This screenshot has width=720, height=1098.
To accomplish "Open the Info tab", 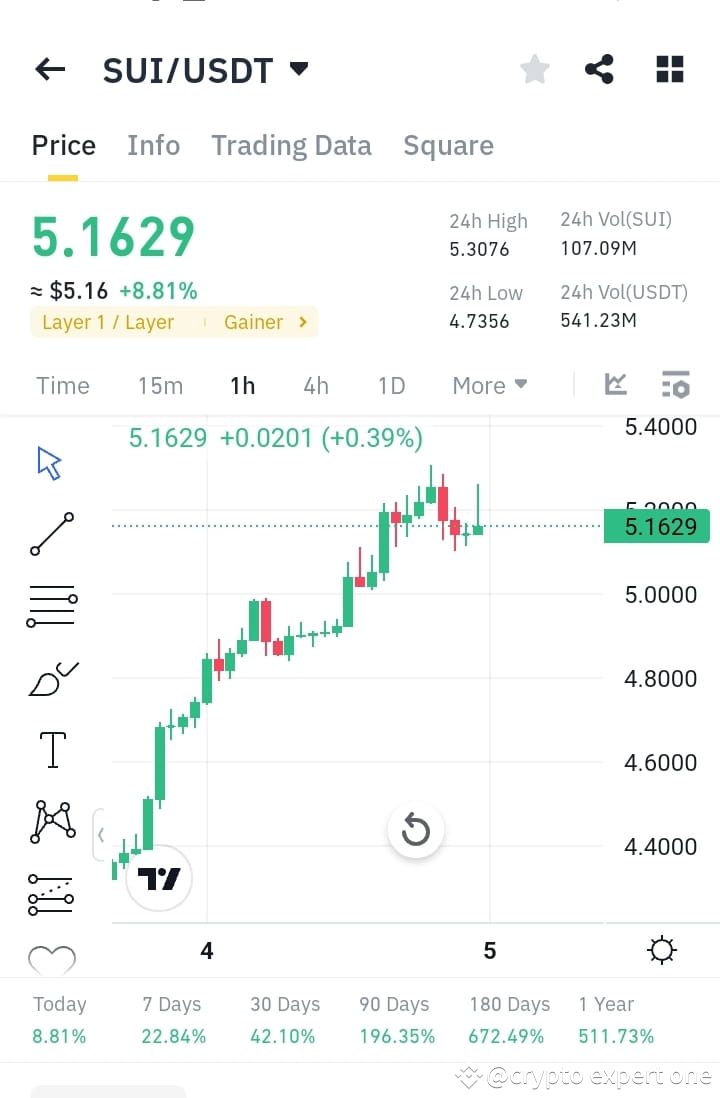I will tap(153, 145).
